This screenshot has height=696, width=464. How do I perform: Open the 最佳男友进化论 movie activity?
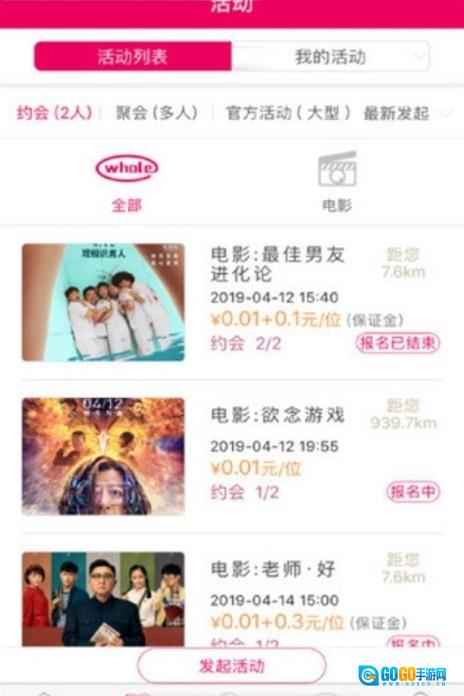(232, 302)
